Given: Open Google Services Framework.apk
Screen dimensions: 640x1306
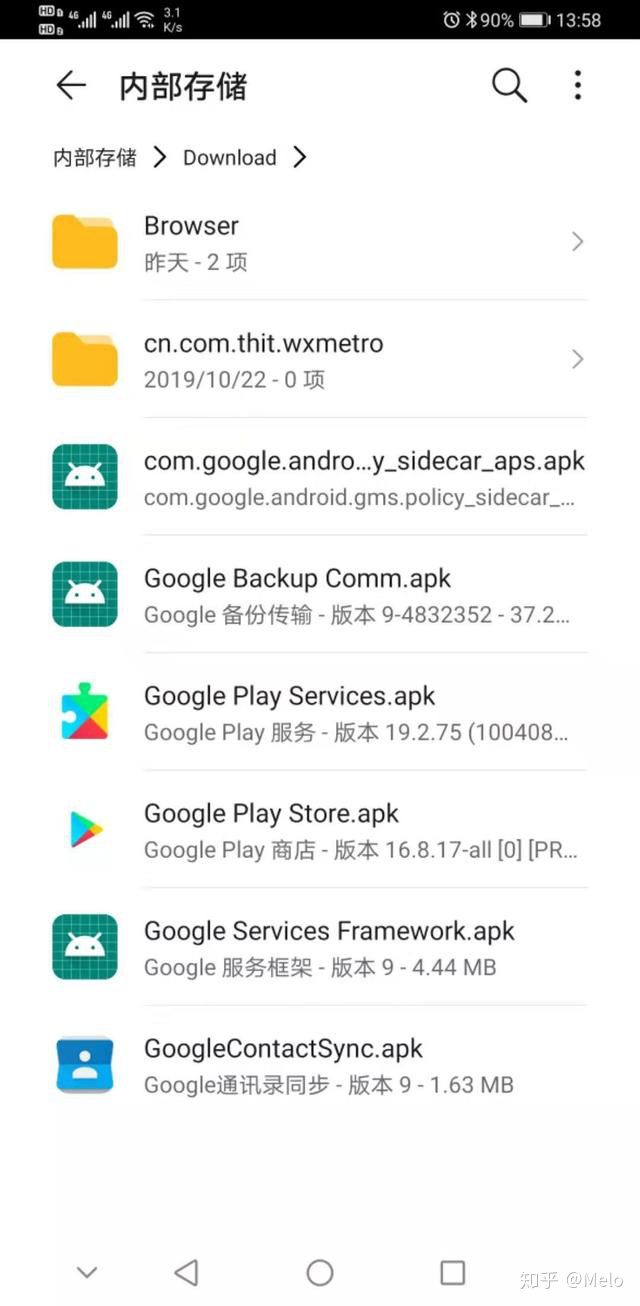Looking at the screenshot, I should (320, 947).
